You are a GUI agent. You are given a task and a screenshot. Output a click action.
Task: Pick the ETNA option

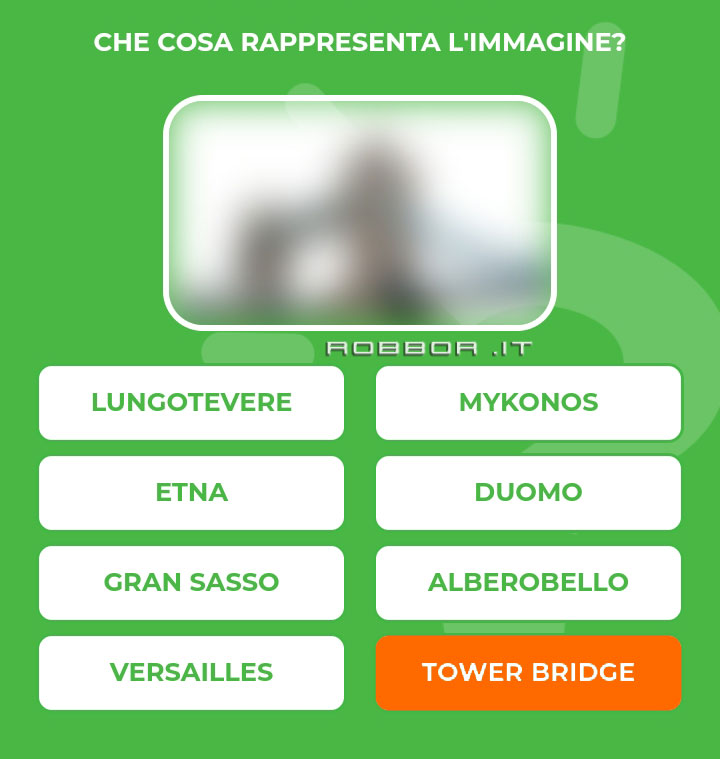[191, 493]
